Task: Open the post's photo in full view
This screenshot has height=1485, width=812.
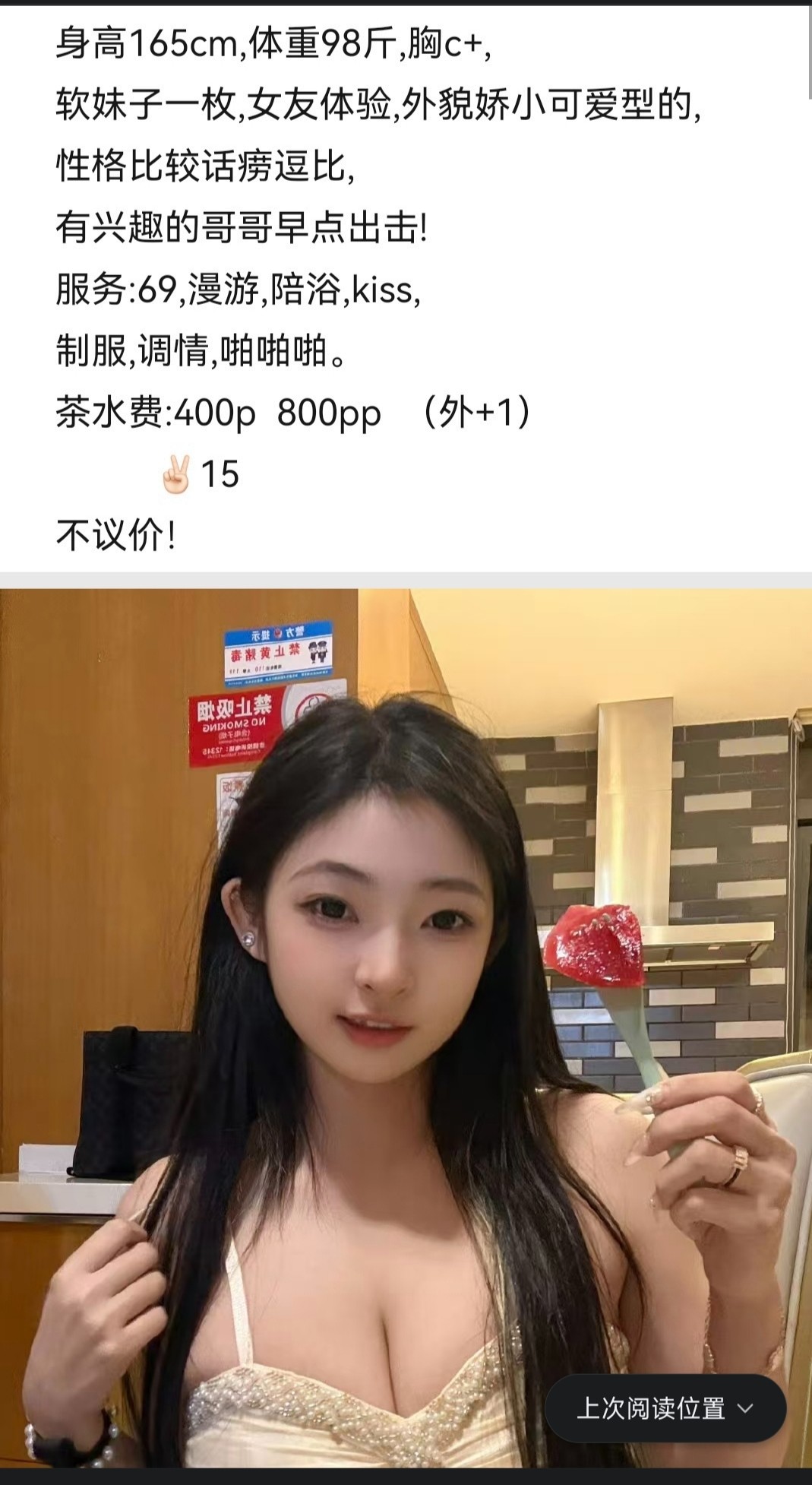Action: (406, 988)
